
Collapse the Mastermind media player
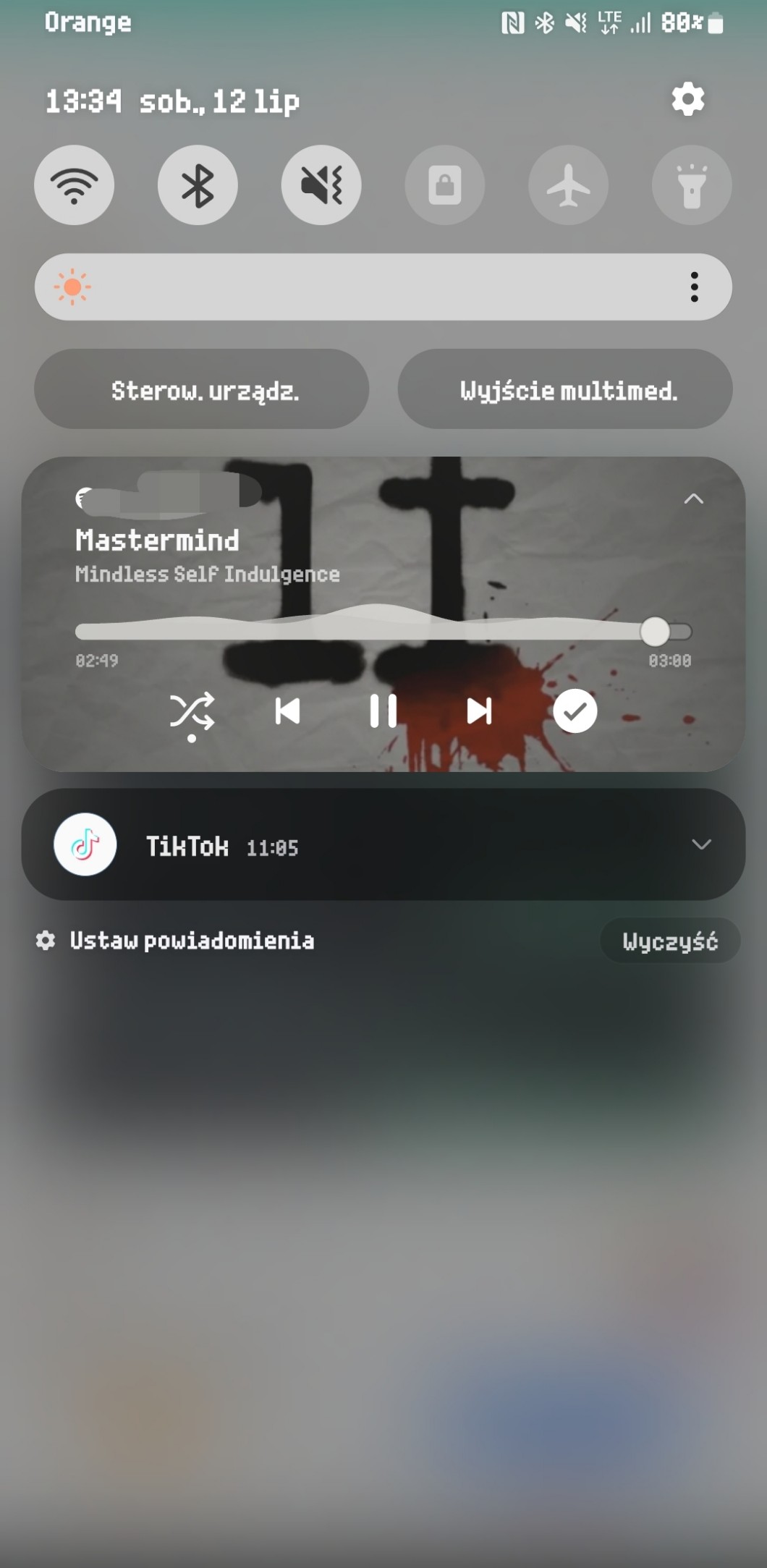694,499
